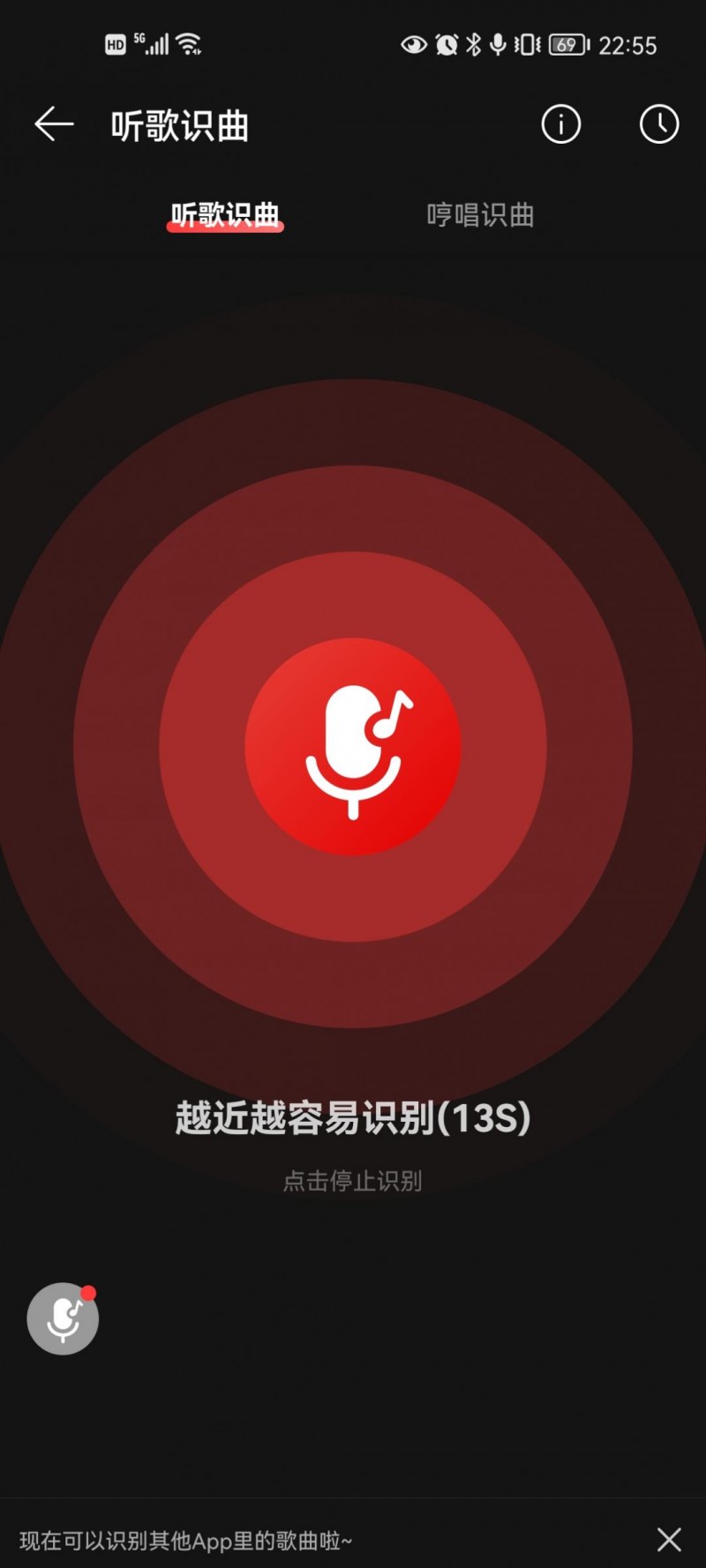Tap the floating gray microphone shortcut
The image size is (706, 1568).
point(63,1318)
